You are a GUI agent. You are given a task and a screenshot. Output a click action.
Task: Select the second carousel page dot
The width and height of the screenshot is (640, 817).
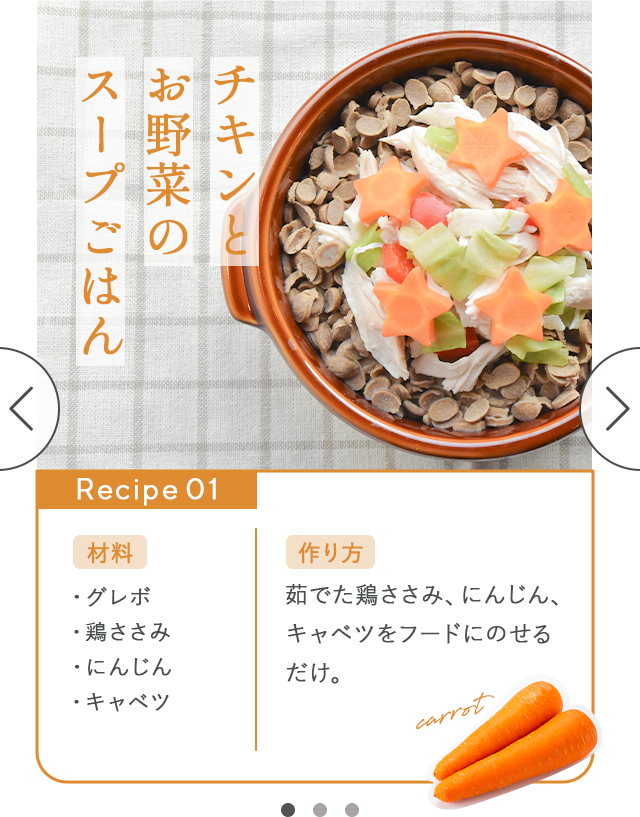tap(320, 809)
